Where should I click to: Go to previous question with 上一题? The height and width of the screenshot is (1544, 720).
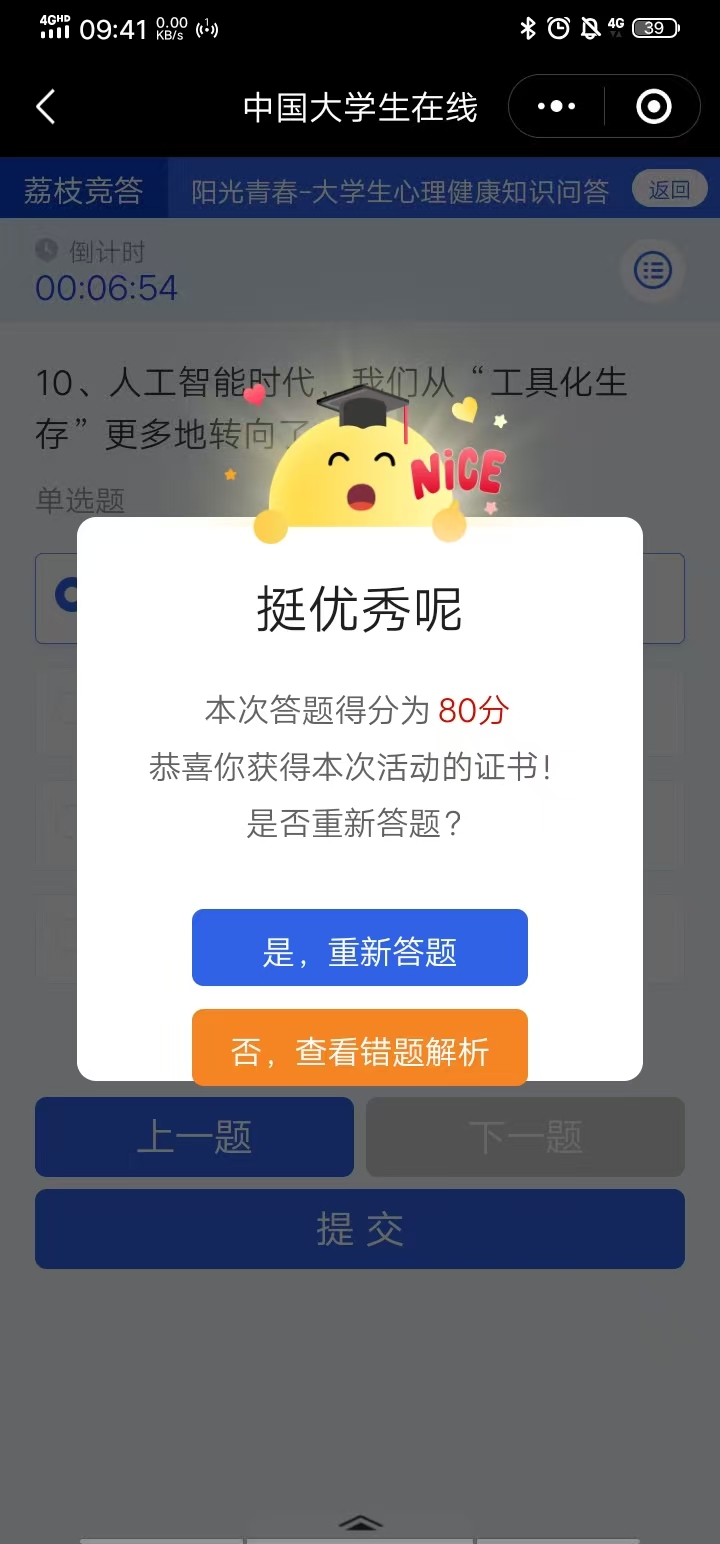194,1137
